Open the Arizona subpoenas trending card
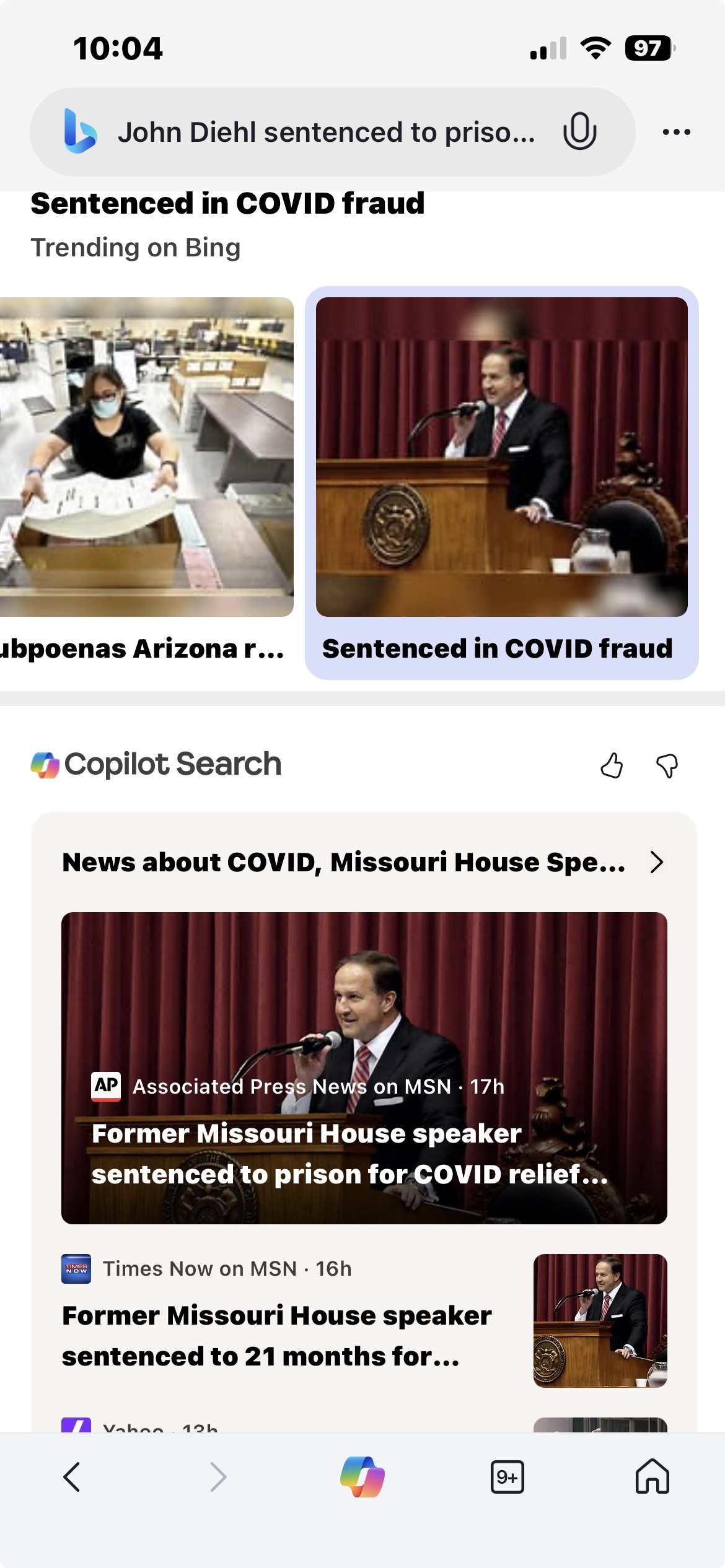The width and height of the screenshot is (725, 1568). coord(146,477)
